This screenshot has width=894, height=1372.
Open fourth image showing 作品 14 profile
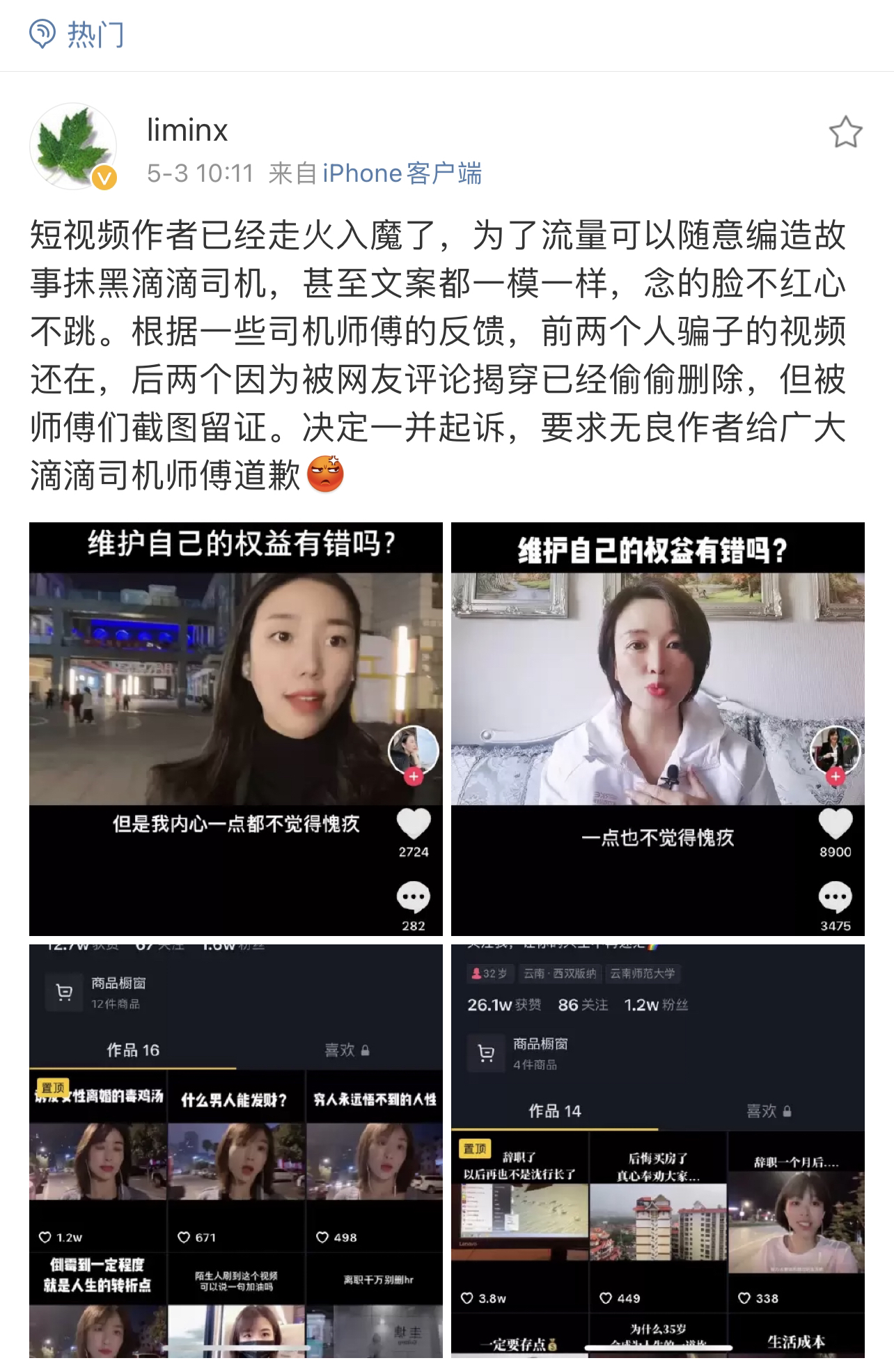tap(657, 1151)
